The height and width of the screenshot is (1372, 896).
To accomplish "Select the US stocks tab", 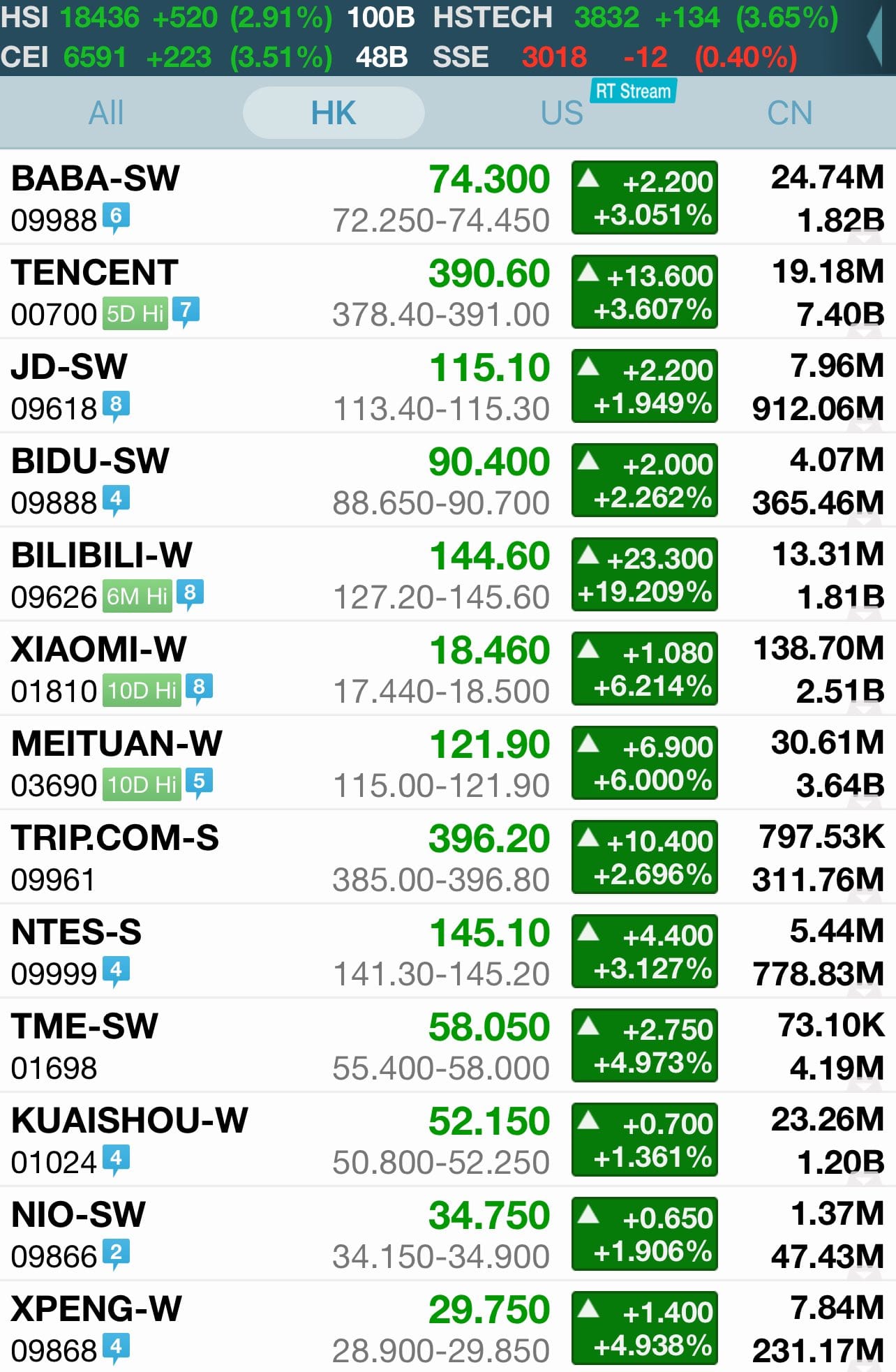I will click(x=562, y=112).
